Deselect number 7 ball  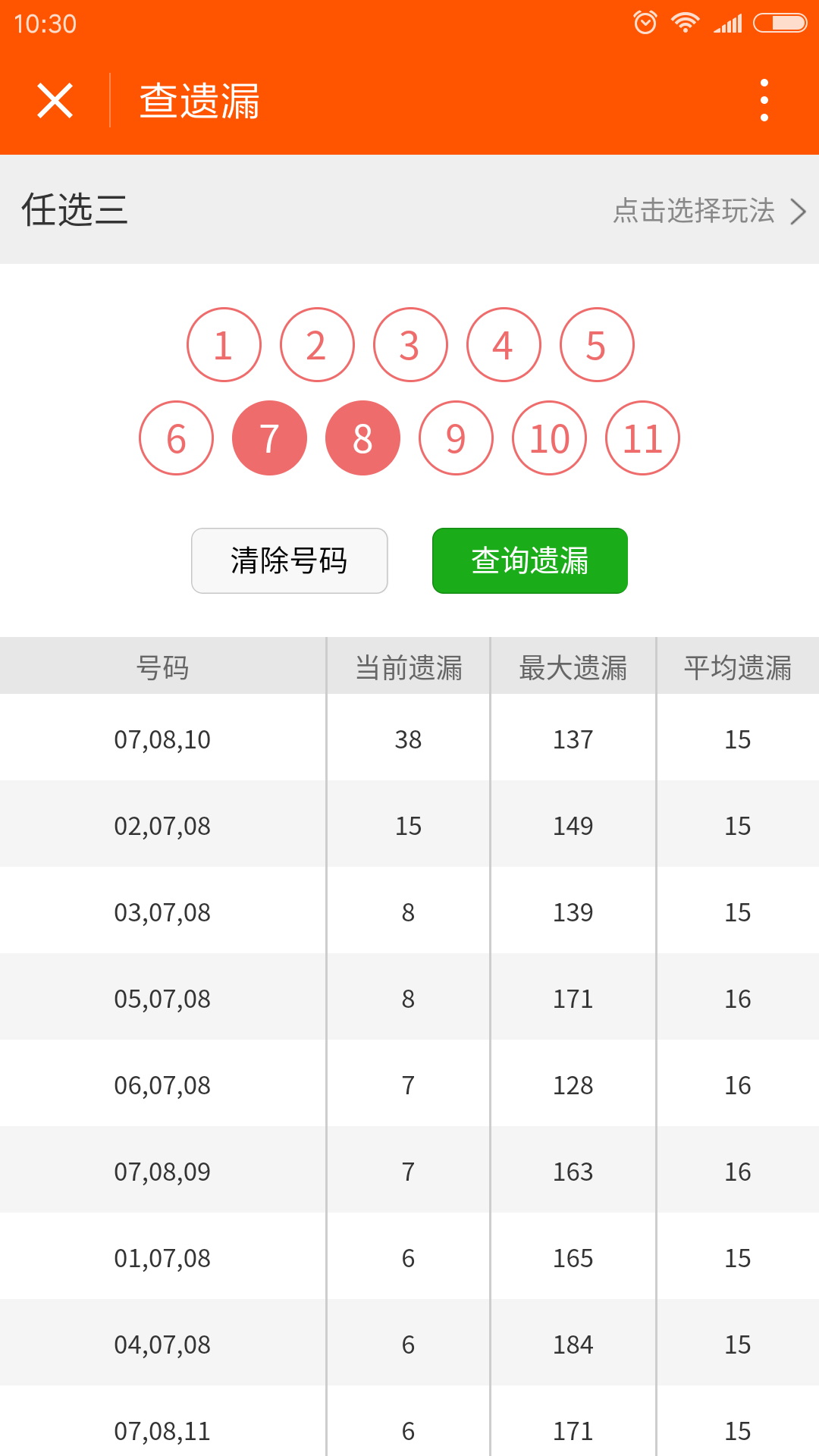269,438
